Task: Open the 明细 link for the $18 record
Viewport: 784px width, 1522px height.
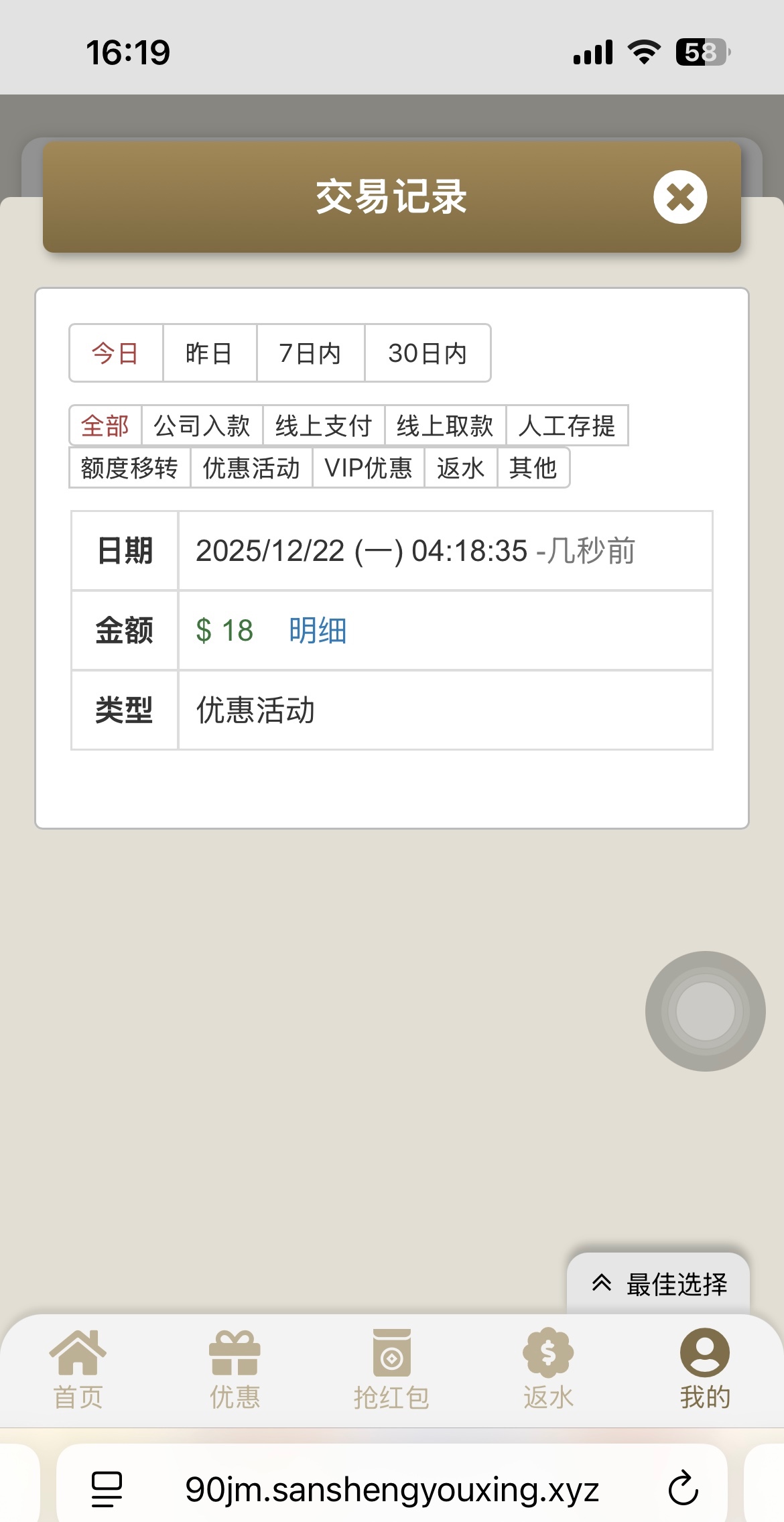Action: [318, 631]
